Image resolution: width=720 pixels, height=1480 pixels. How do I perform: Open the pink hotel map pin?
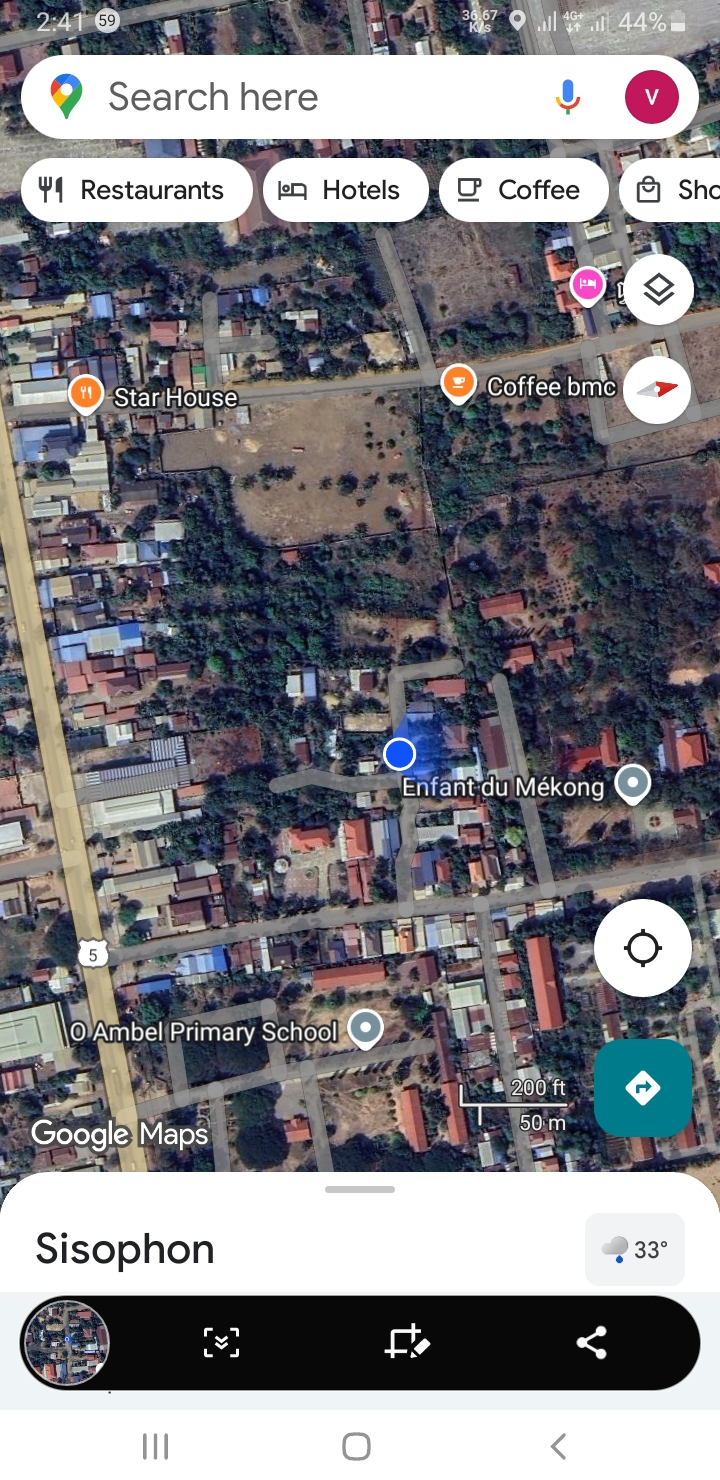[x=587, y=285]
